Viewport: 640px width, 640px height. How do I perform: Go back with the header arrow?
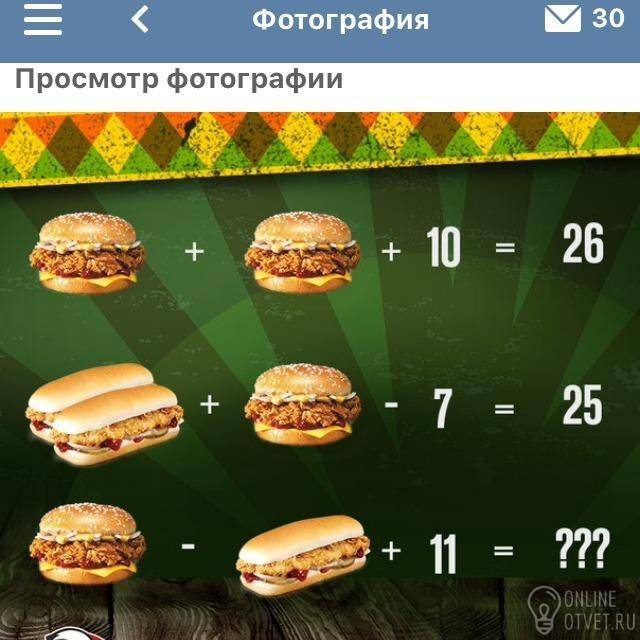tap(140, 19)
